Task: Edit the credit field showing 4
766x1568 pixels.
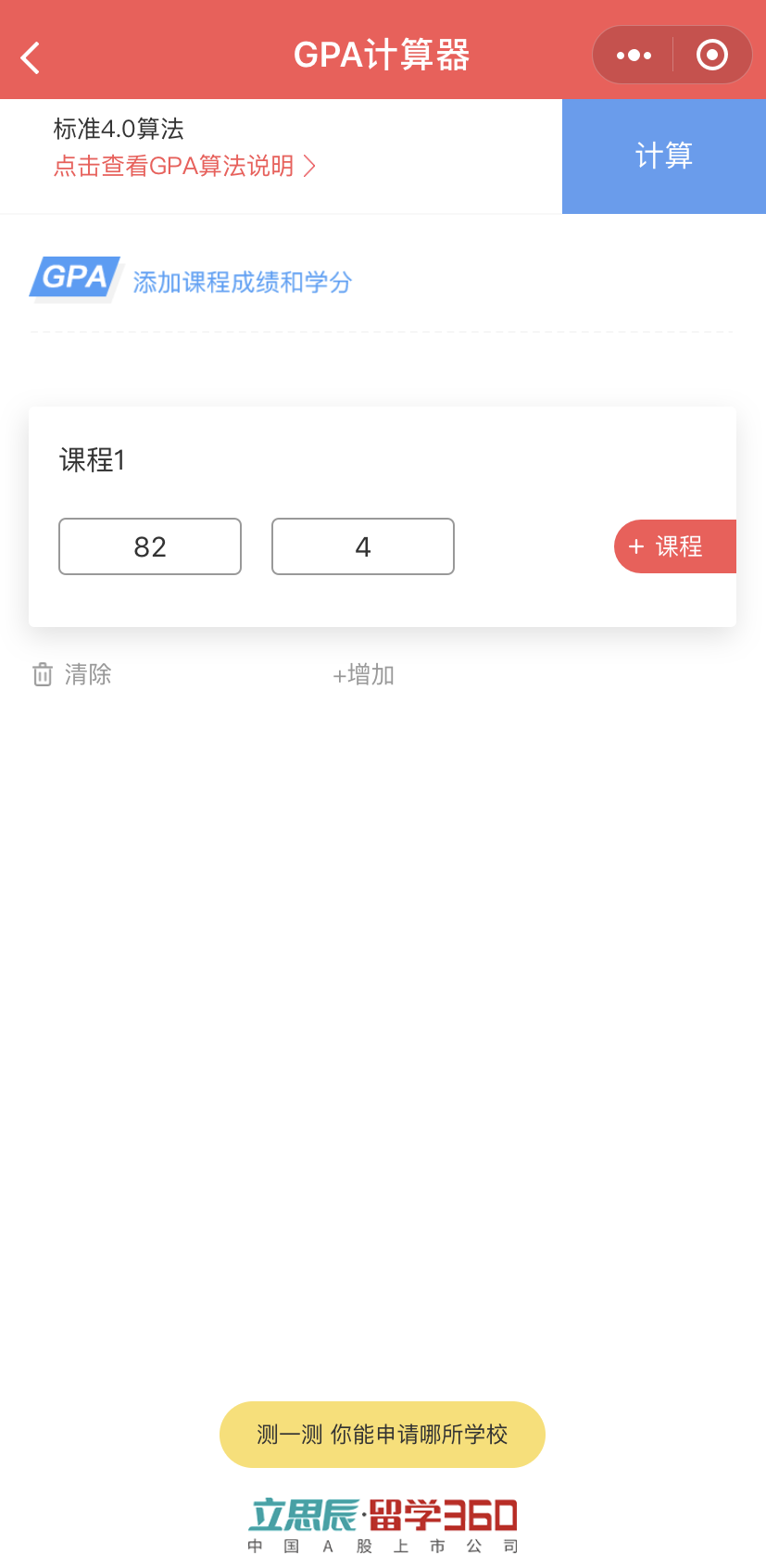Action: point(363,546)
